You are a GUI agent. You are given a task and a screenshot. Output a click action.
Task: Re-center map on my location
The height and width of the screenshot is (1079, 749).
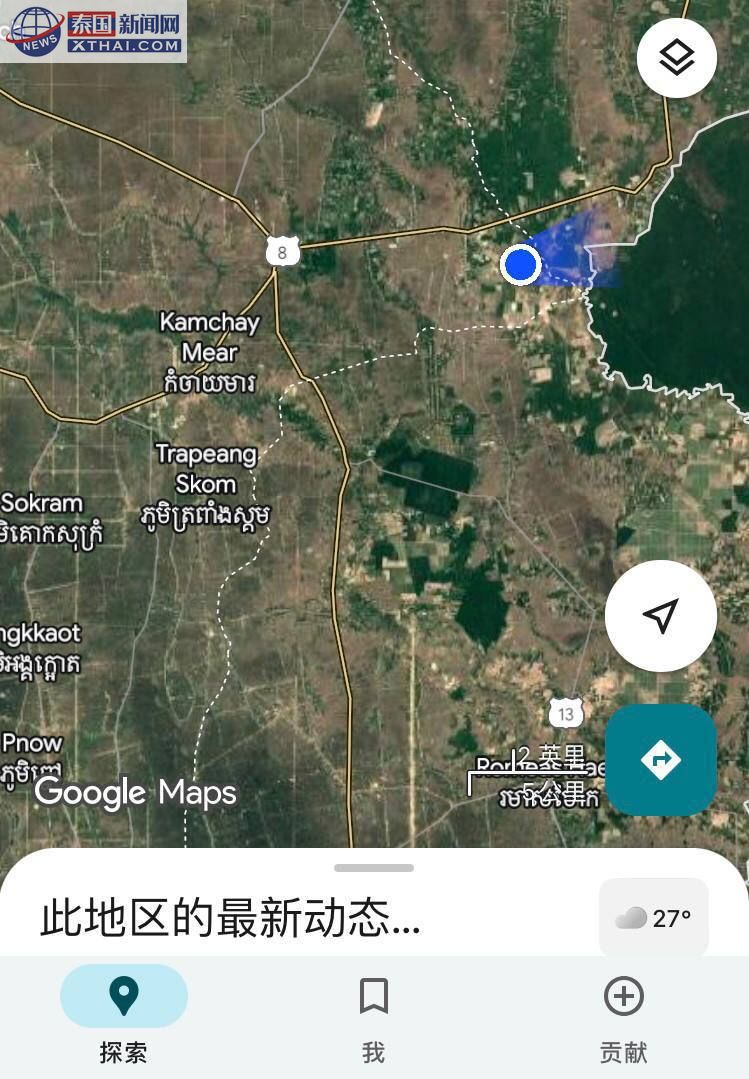(x=660, y=616)
